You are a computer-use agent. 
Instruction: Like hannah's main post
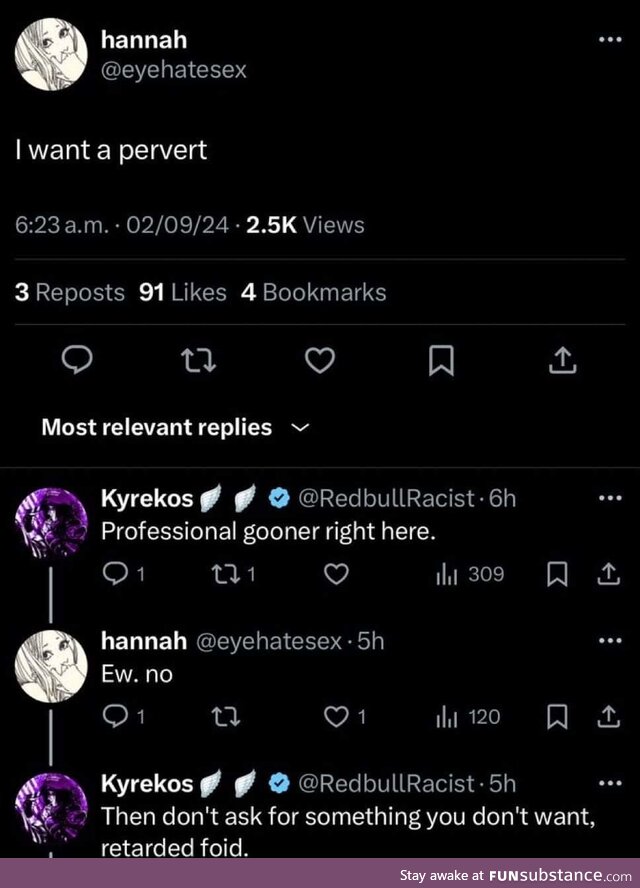point(318,361)
